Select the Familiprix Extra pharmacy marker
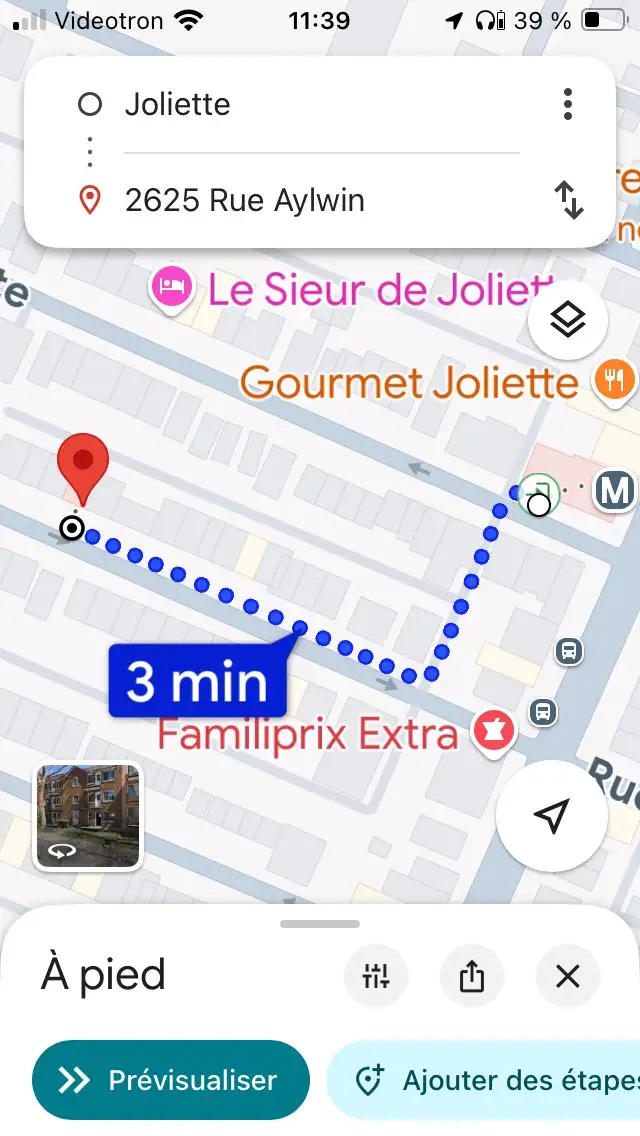Screen dimensions: 640x1136 click(495, 733)
